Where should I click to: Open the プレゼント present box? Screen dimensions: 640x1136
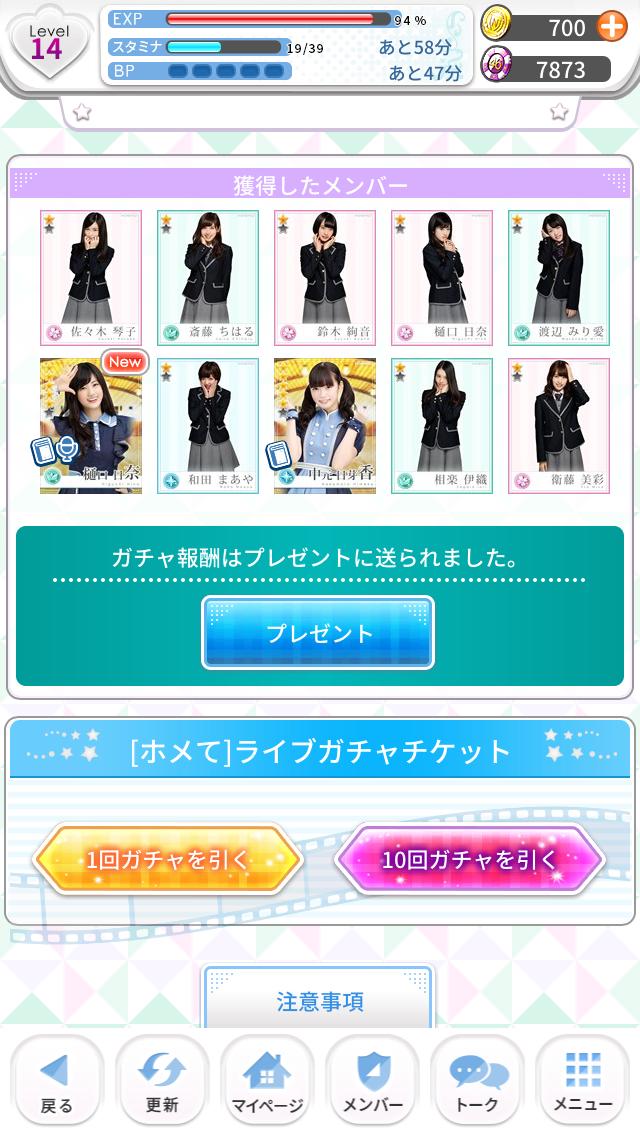click(318, 632)
